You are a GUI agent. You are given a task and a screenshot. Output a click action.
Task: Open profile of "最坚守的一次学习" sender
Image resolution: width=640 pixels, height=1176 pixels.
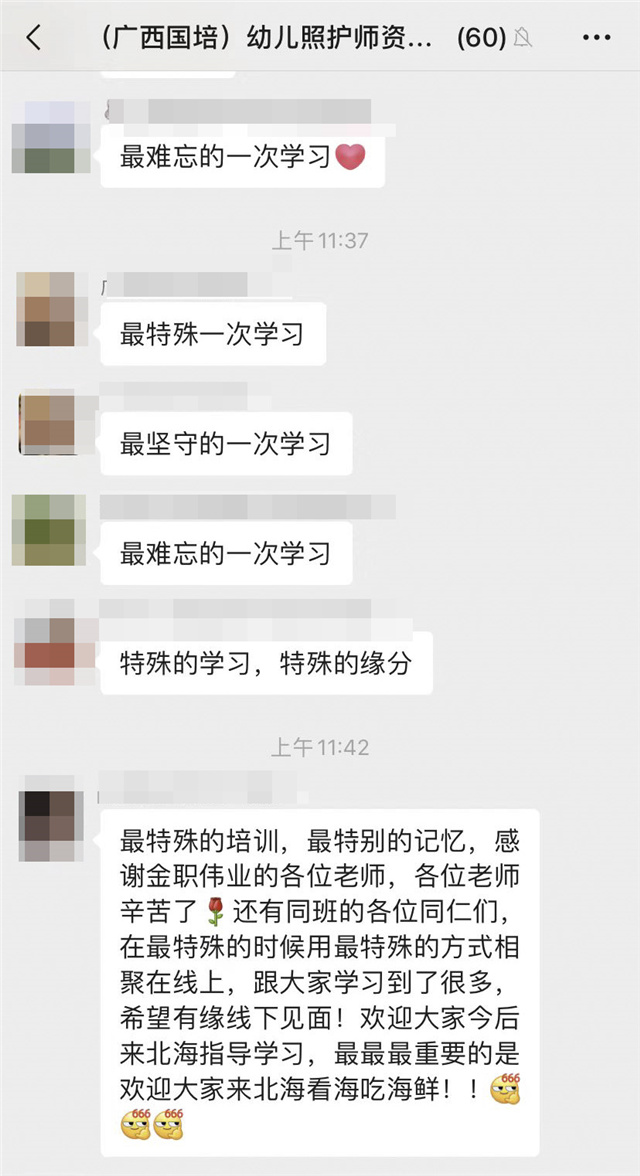48,424
